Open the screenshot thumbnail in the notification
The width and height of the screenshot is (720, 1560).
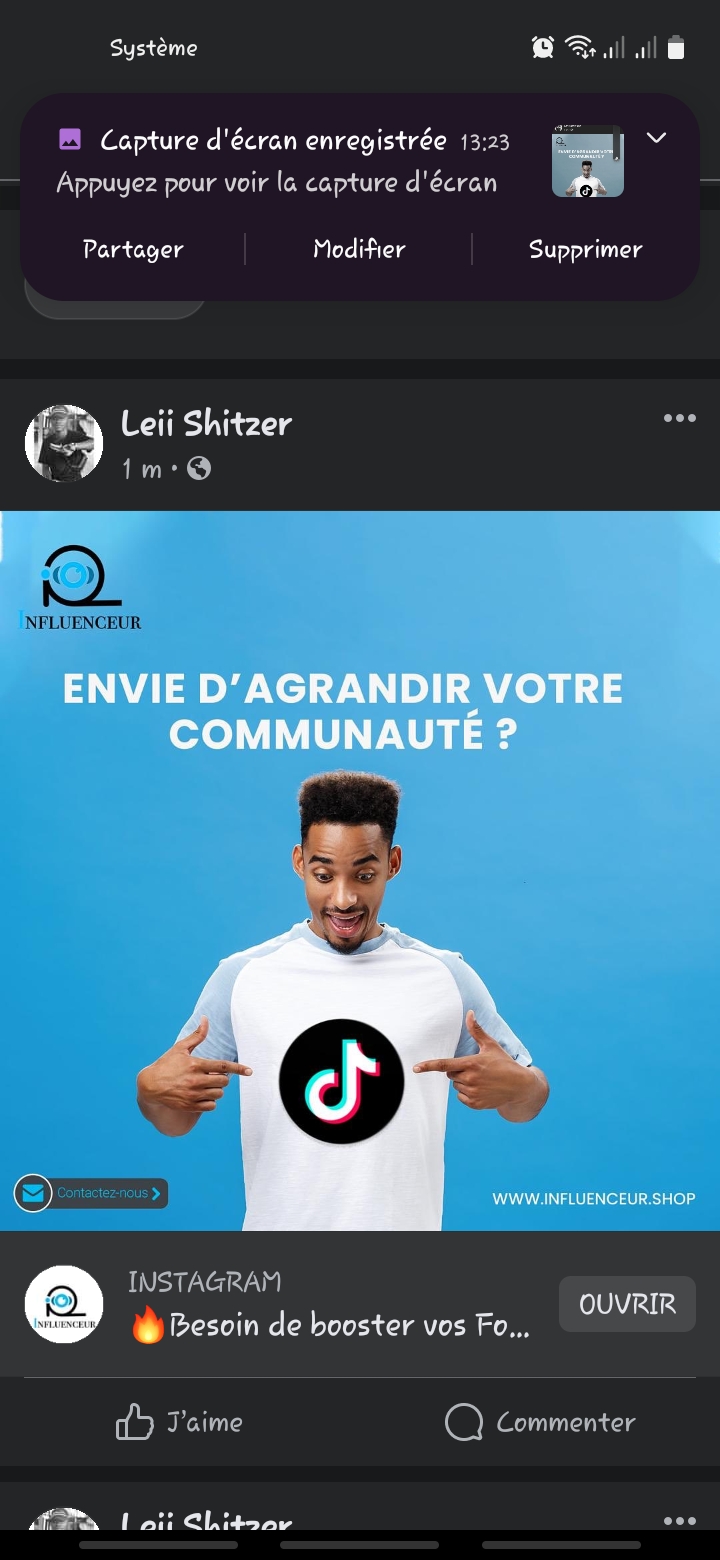(588, 161)
